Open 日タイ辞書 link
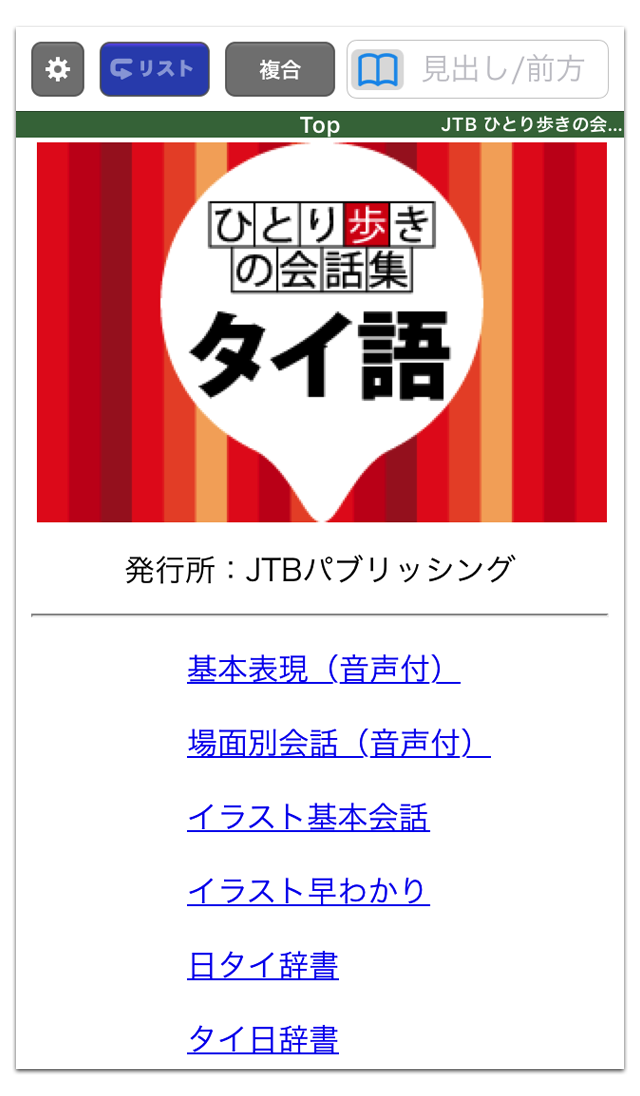Viewport: 640px width, 1096px height. [x=263, y=965]
